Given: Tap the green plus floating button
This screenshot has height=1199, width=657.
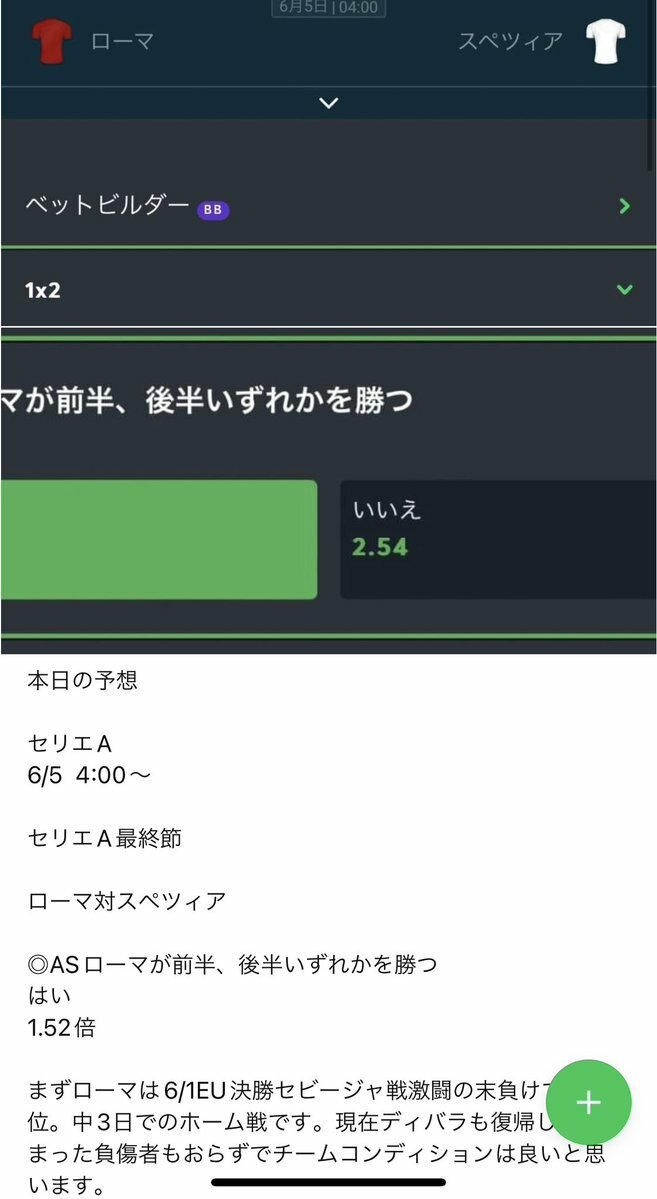Looking at the screenshot, I should 588,1102.
